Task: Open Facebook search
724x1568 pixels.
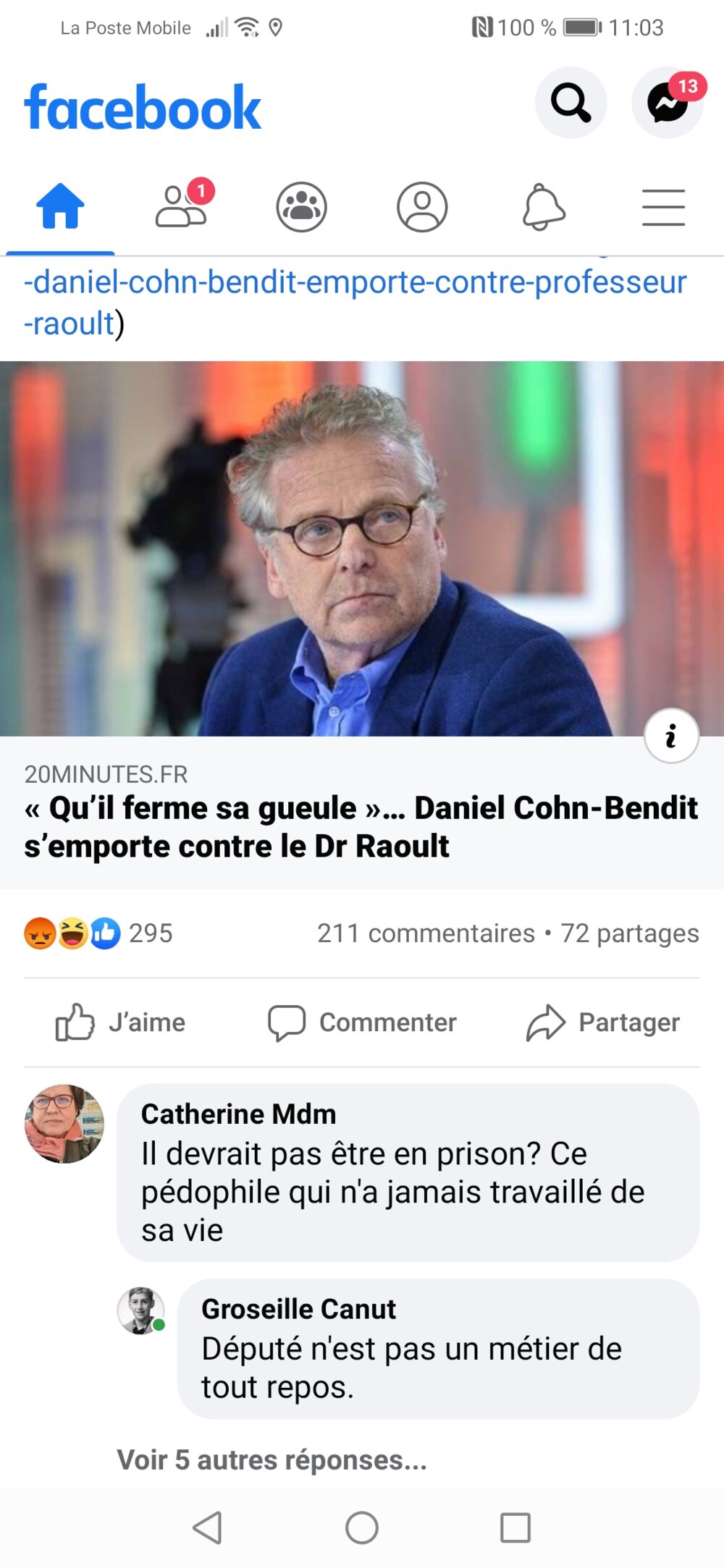Action: [571, 103]
